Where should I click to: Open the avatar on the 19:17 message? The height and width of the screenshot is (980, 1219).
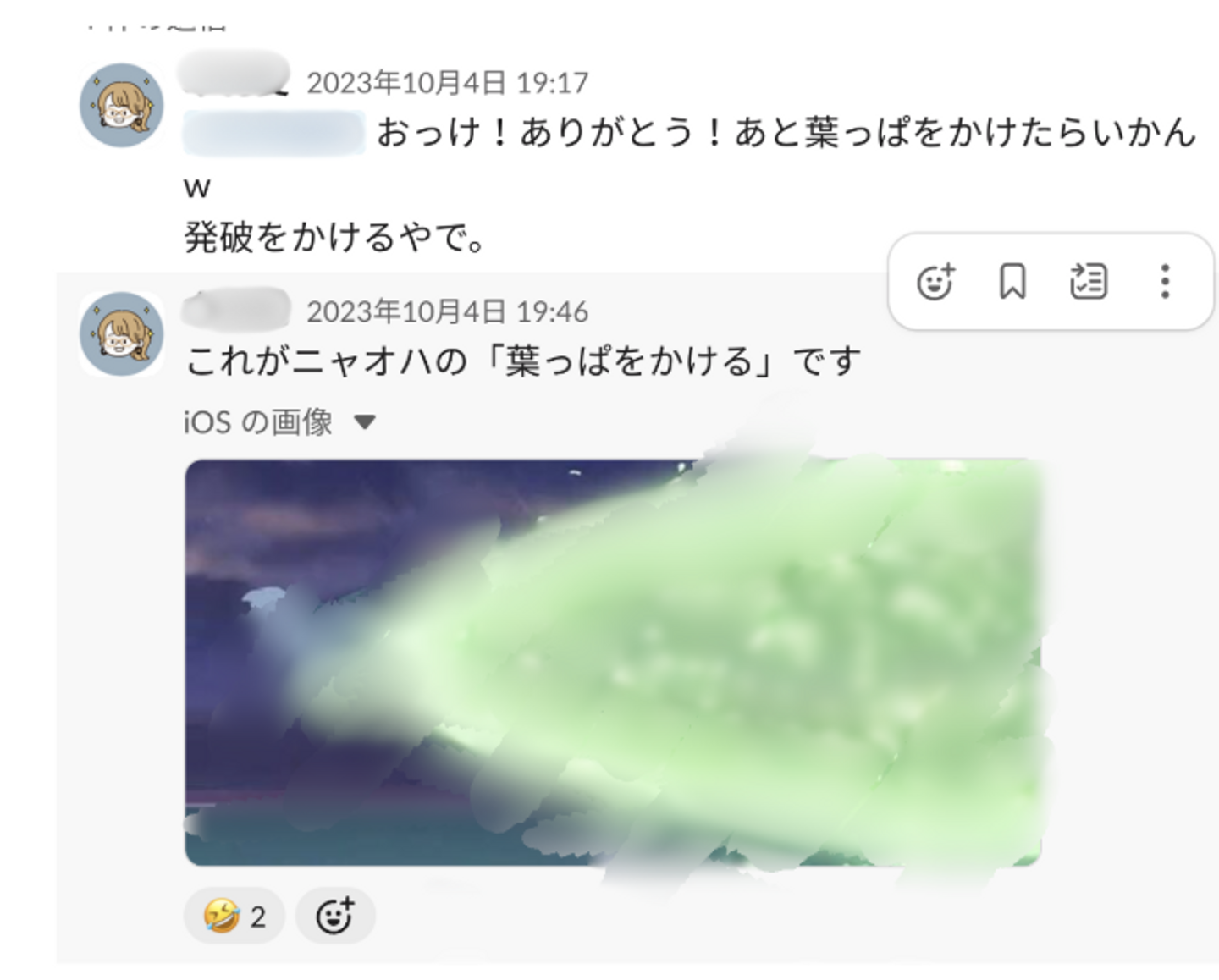(122, 106)
